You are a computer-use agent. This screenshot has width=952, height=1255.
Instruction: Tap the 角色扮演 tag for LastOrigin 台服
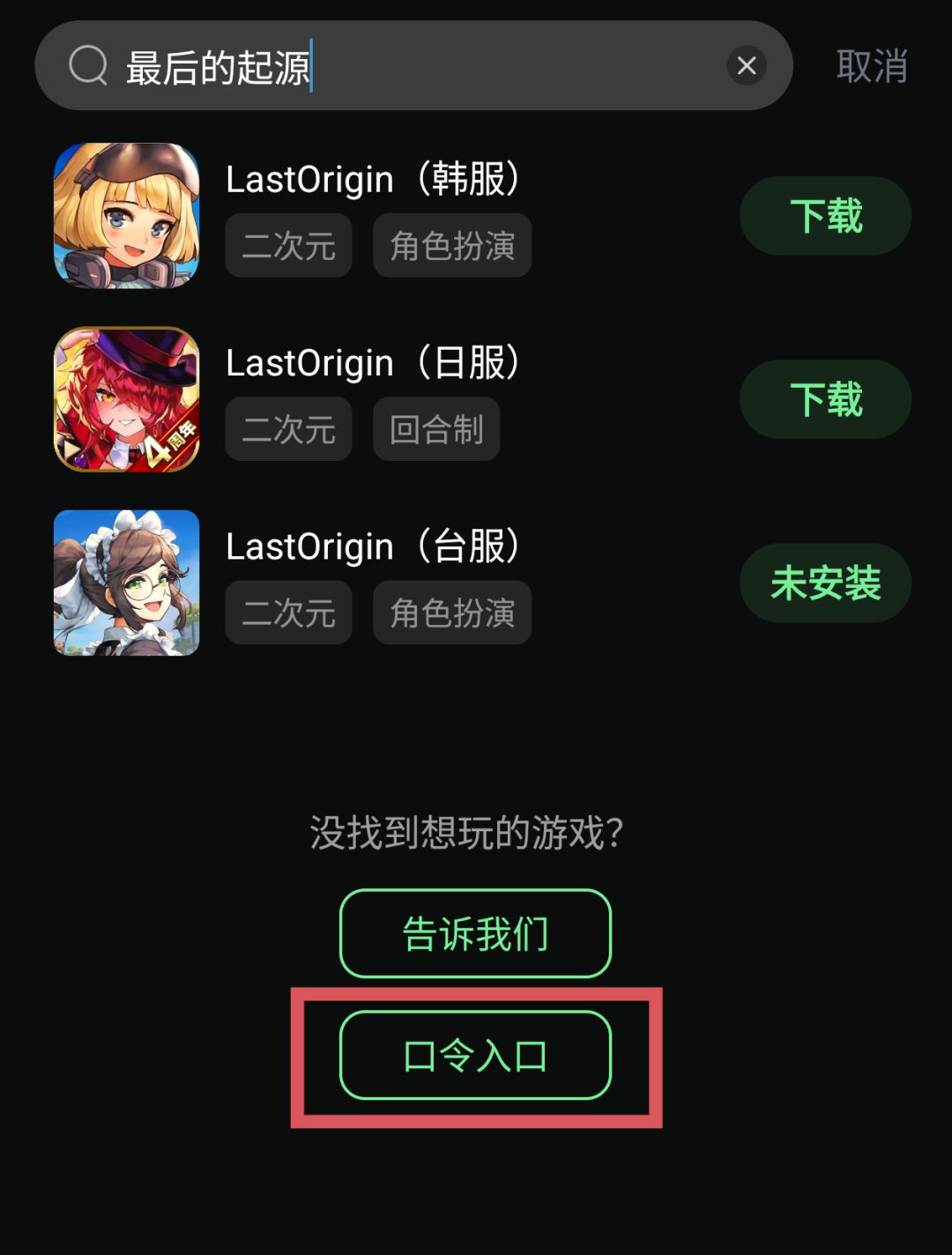point(451,613)
